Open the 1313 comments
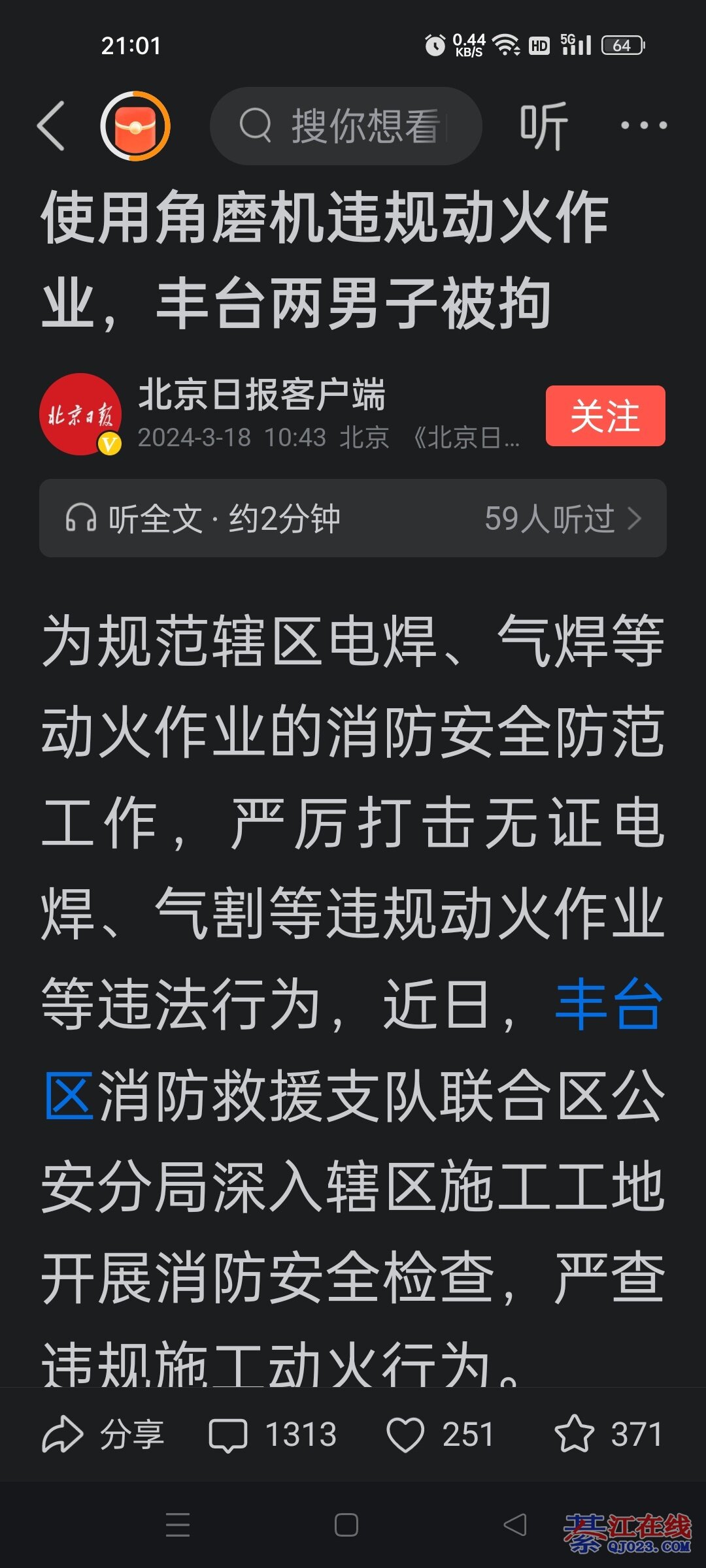This screenshot has width=706, height=1568. tap(273, 1434)
